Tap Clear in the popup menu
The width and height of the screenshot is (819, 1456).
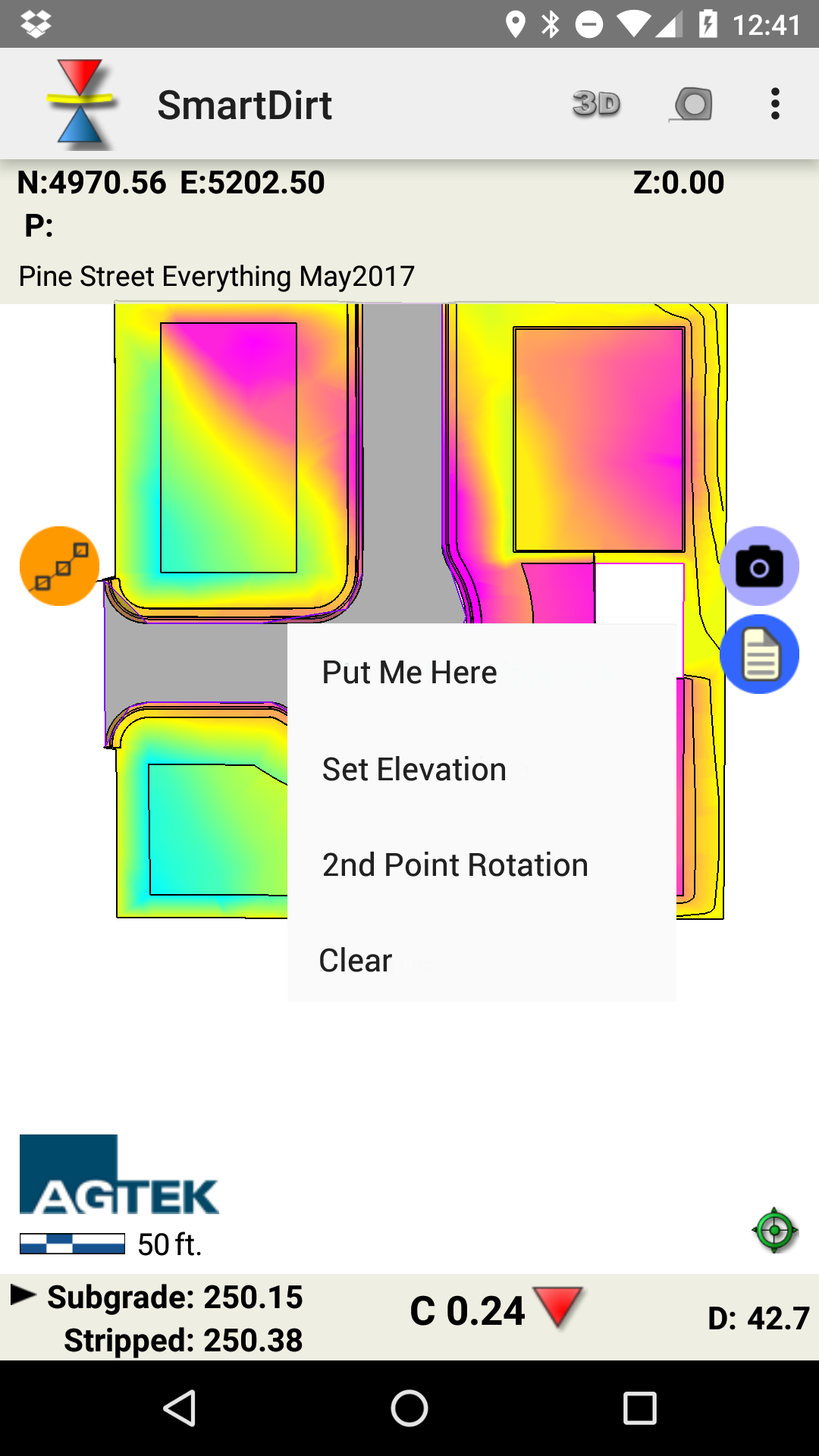[356, 961]
